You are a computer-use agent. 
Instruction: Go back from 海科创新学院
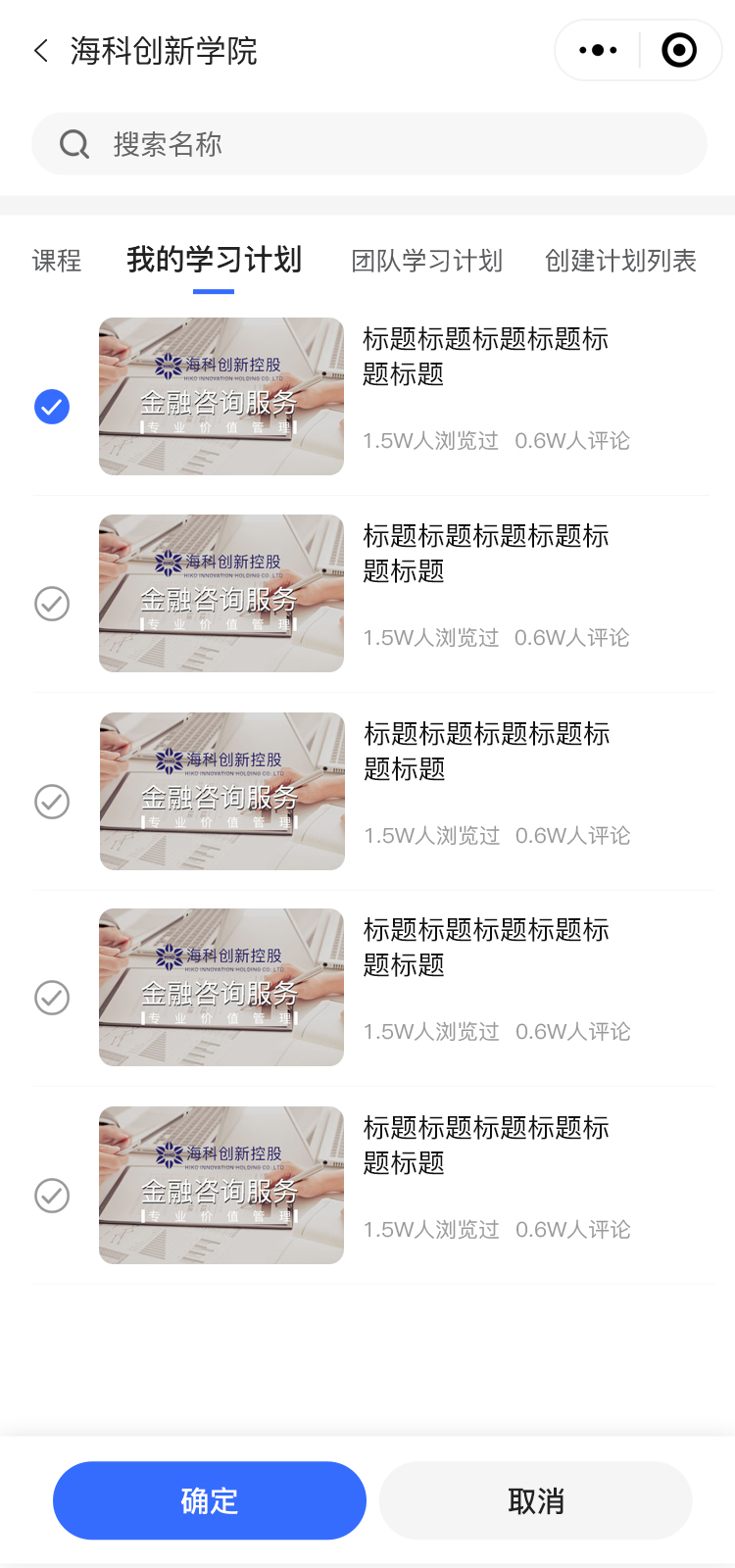pos(41,51)
